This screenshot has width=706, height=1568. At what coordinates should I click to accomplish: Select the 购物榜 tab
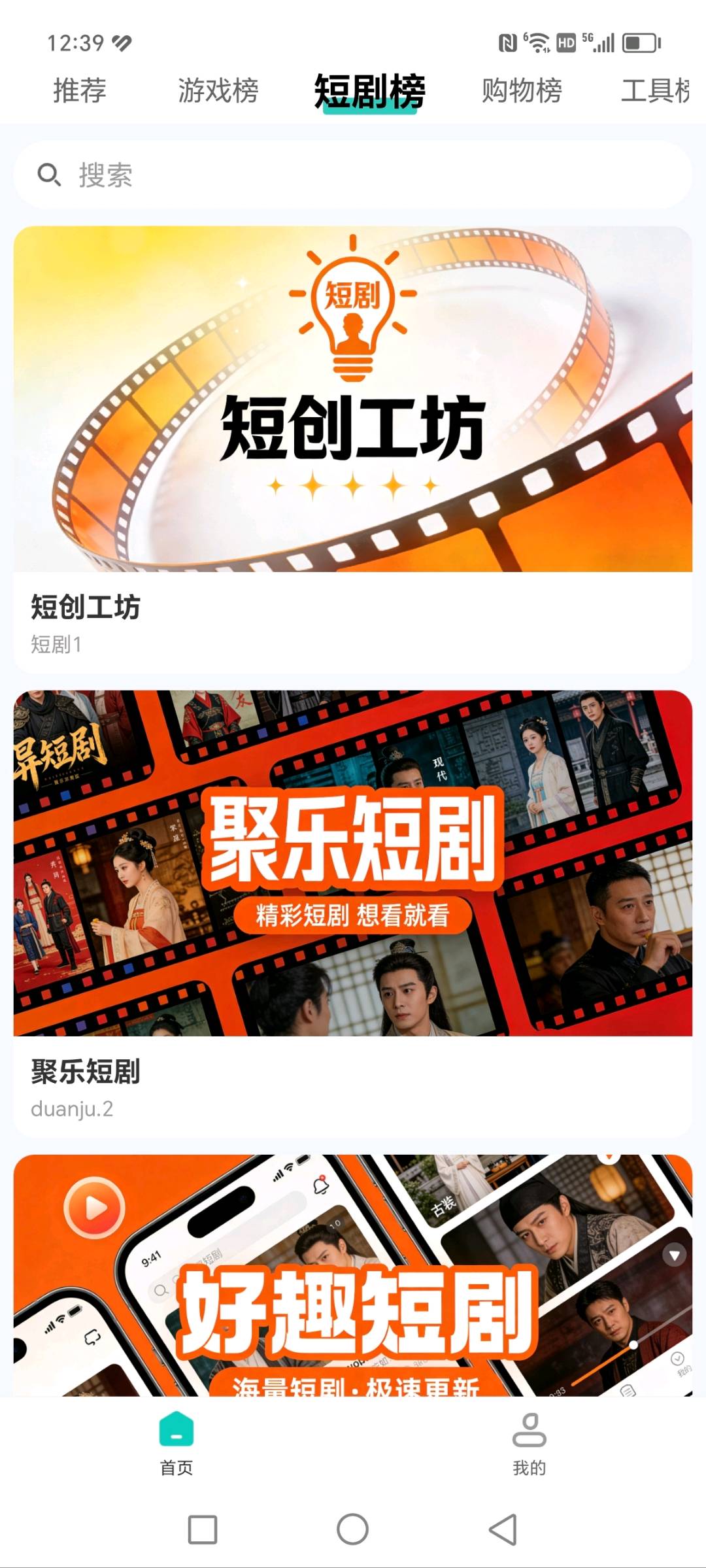coord(522,92)
